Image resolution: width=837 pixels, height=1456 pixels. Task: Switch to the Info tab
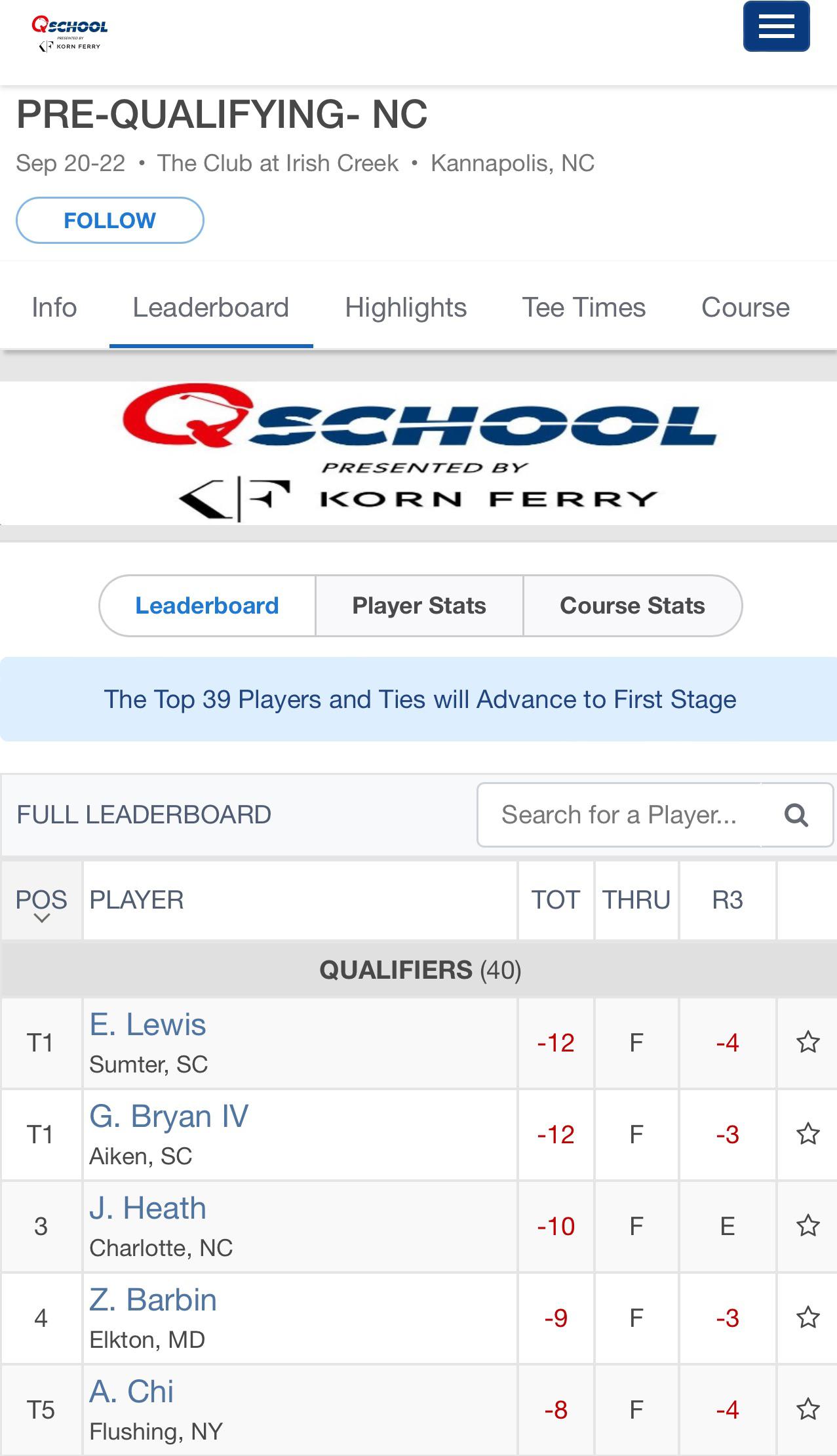(x=54, y=307)
